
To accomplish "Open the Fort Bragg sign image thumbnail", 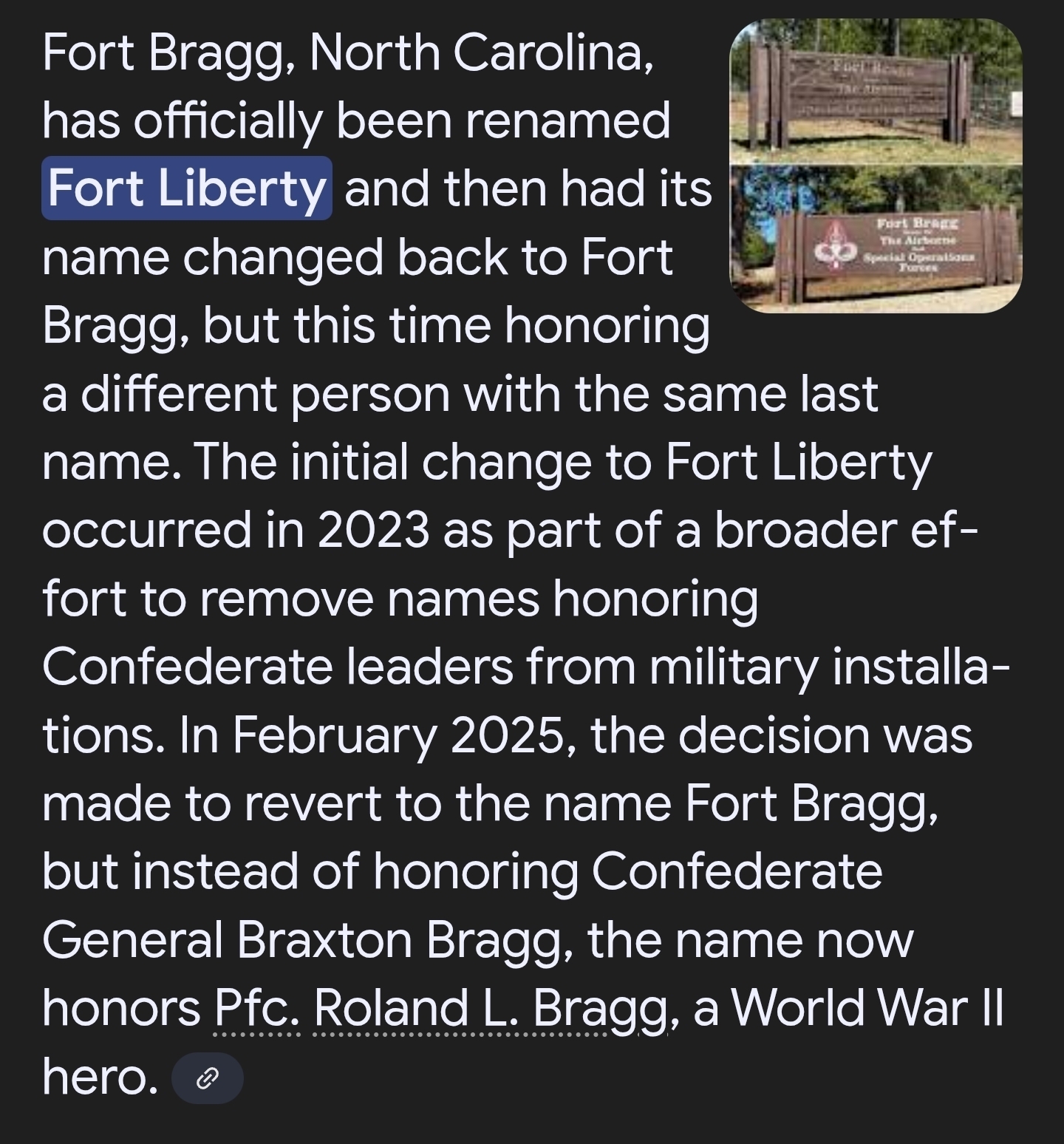I will pyautogui.click(x=876, y=166).
